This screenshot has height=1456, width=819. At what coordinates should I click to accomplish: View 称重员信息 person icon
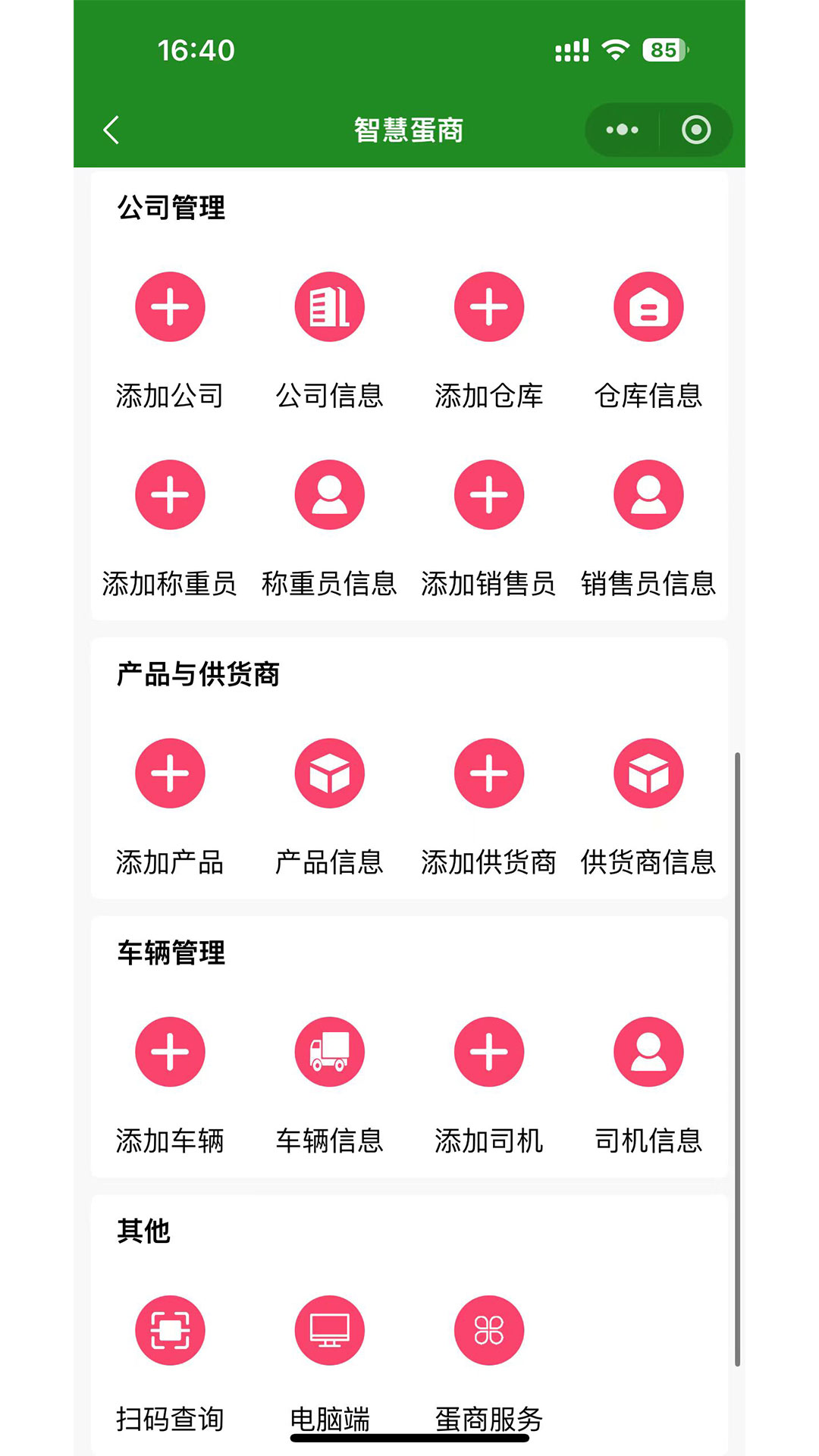(x=329, y=494)
